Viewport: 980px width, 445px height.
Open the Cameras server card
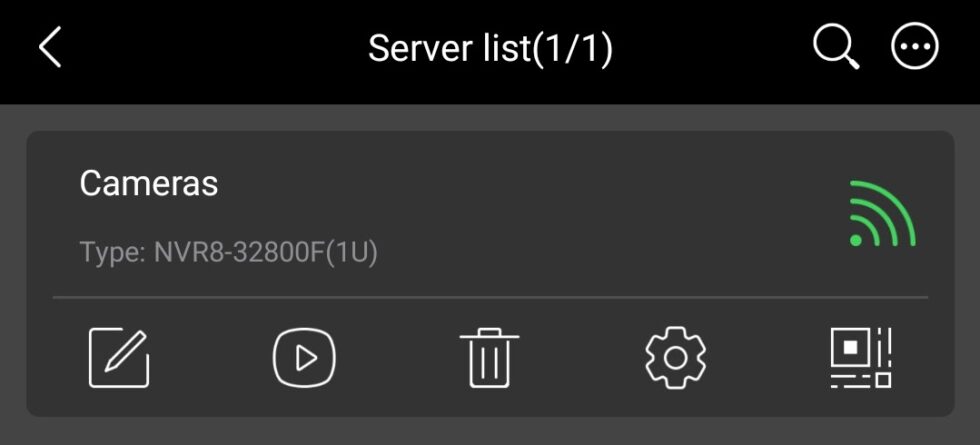[x=400, y=215]
